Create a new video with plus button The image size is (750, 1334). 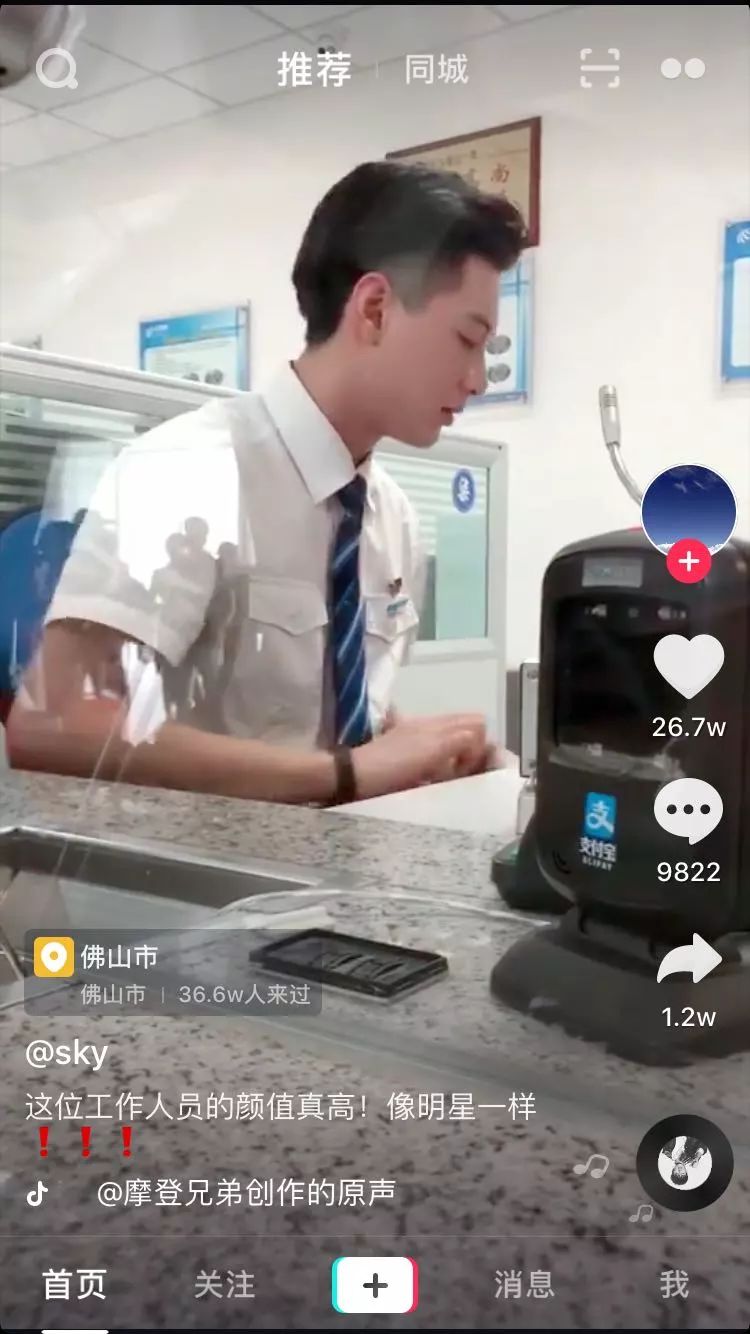(x=374, y=1285)
